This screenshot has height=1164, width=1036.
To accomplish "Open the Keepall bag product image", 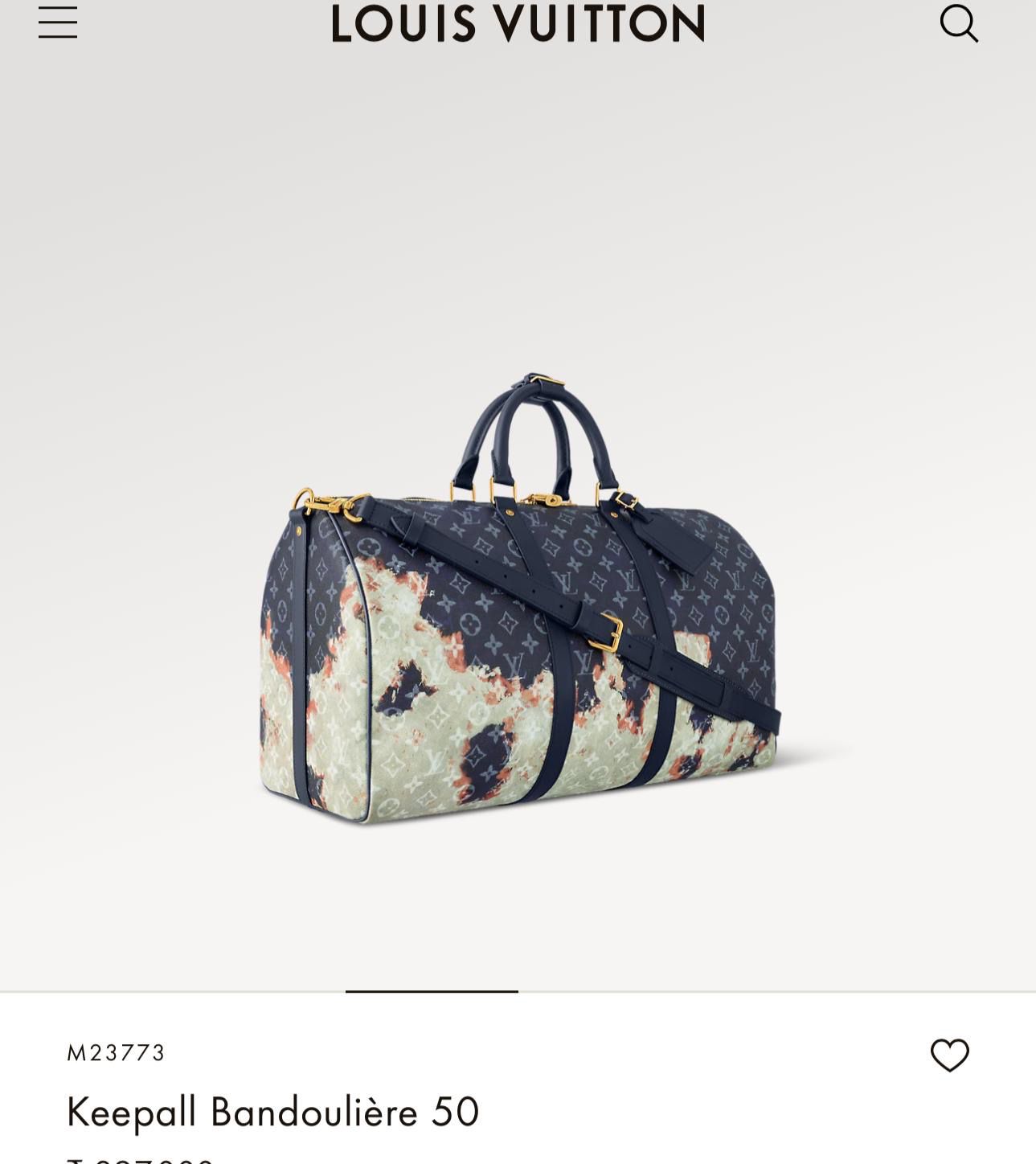I will tap(519, 599).
